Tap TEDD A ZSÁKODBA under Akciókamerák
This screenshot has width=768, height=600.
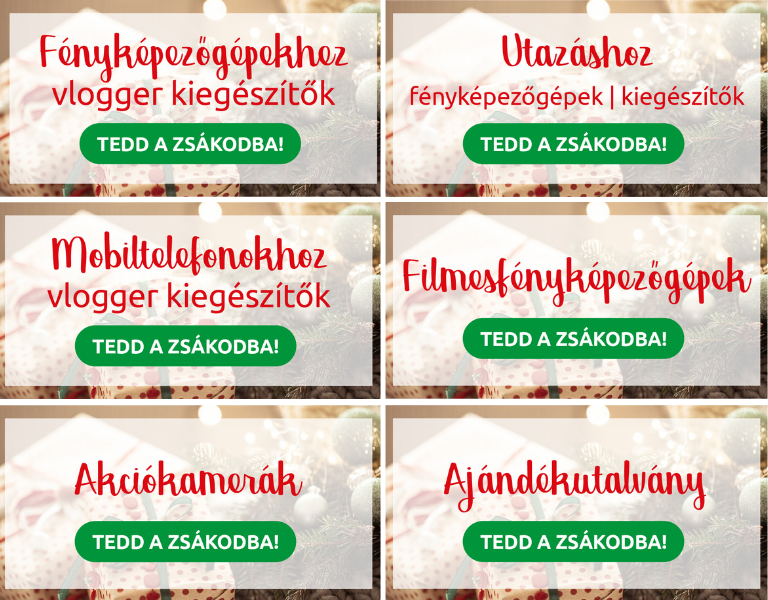pyautogui.click(x=186, y=542)
